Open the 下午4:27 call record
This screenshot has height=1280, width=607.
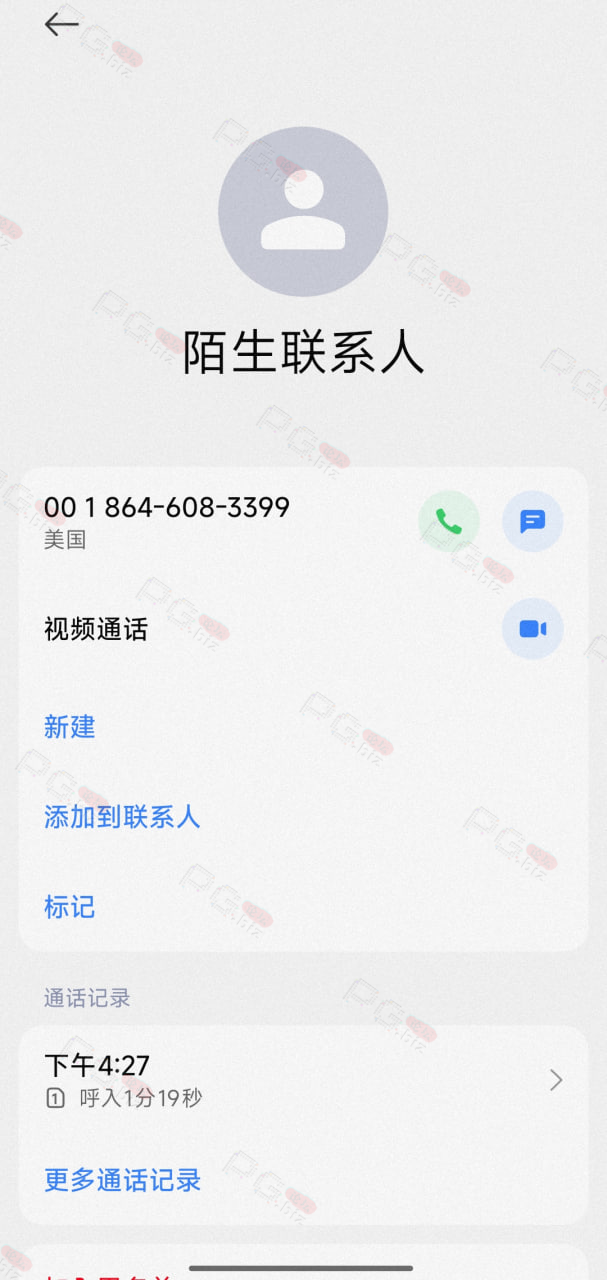click(x=303, y=1080)
